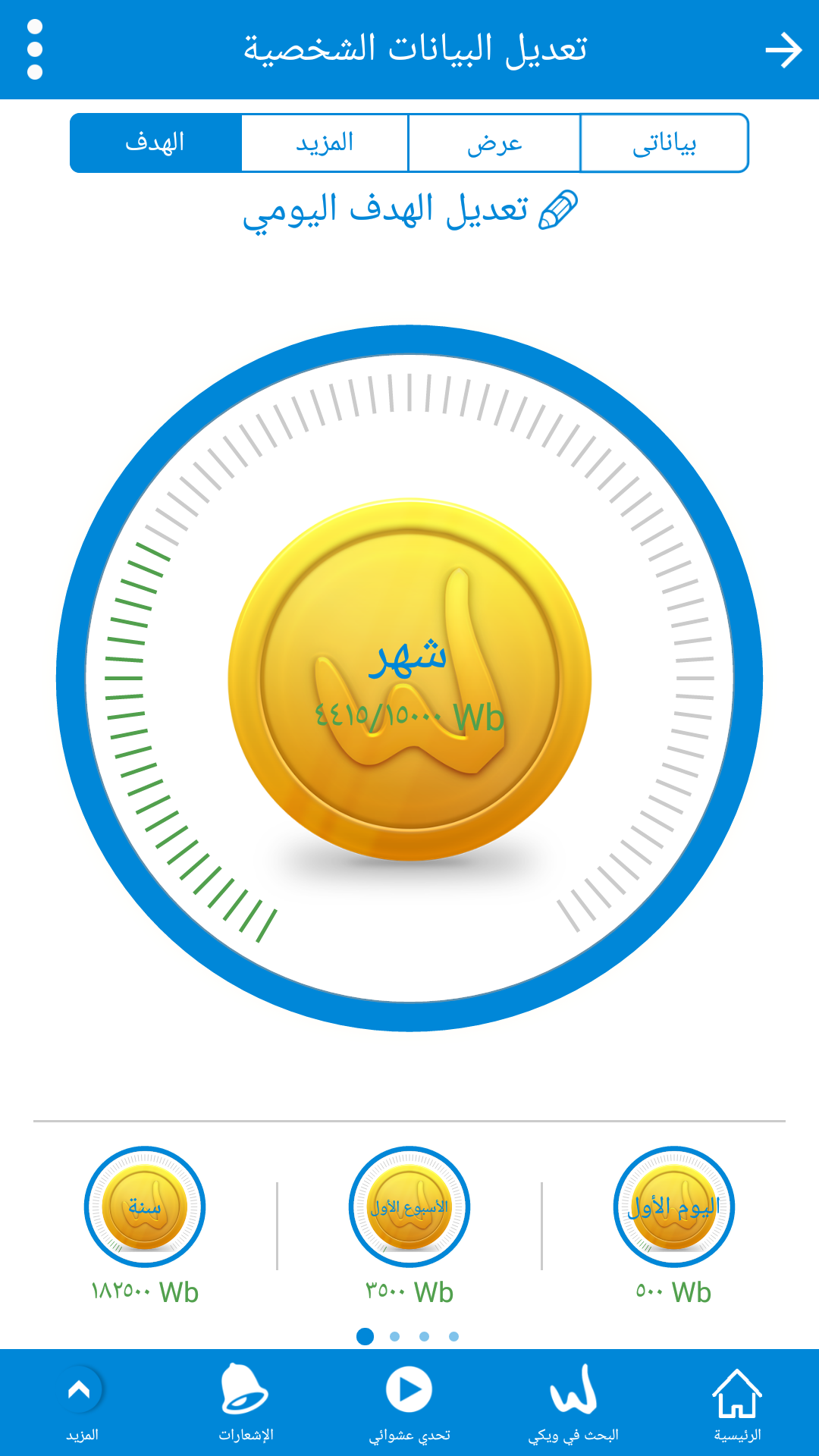Jump to the second page indicator dot
Screen dimensions: 819x1456
point(394,1336)
